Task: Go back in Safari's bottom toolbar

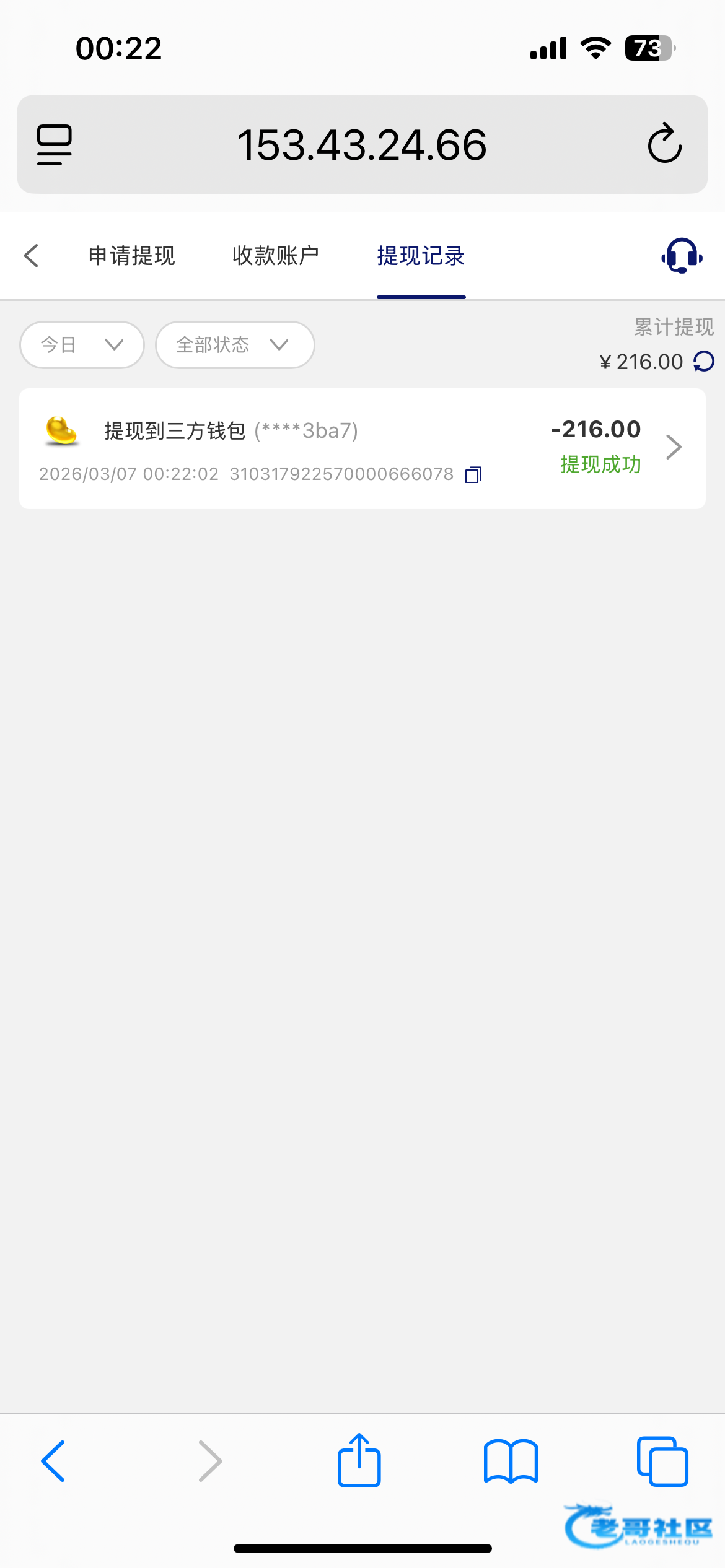Action: tap(53, 1461)
